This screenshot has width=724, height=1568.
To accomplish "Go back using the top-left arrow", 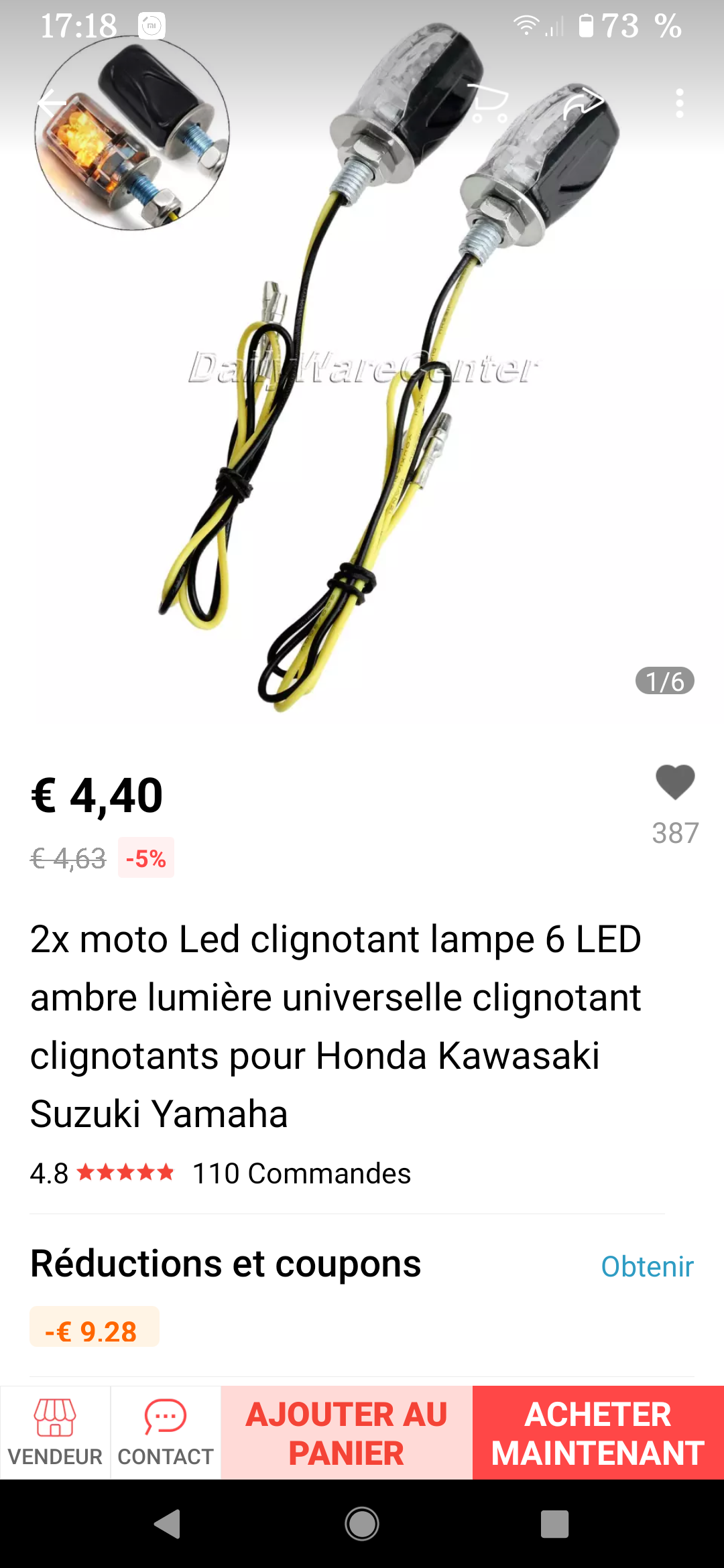I will (x=52, y=103).
